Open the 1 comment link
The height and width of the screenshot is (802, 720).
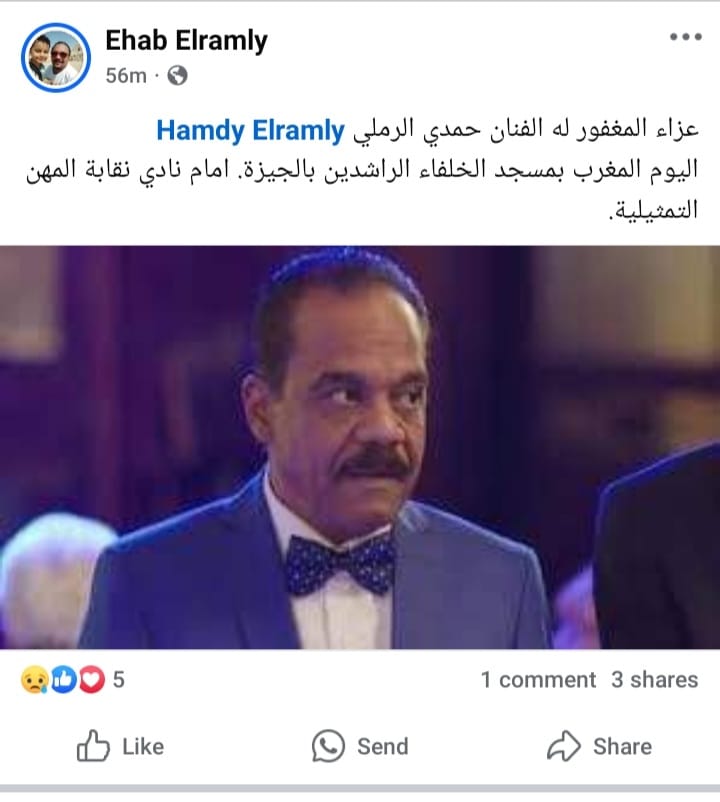click(538, 680)
